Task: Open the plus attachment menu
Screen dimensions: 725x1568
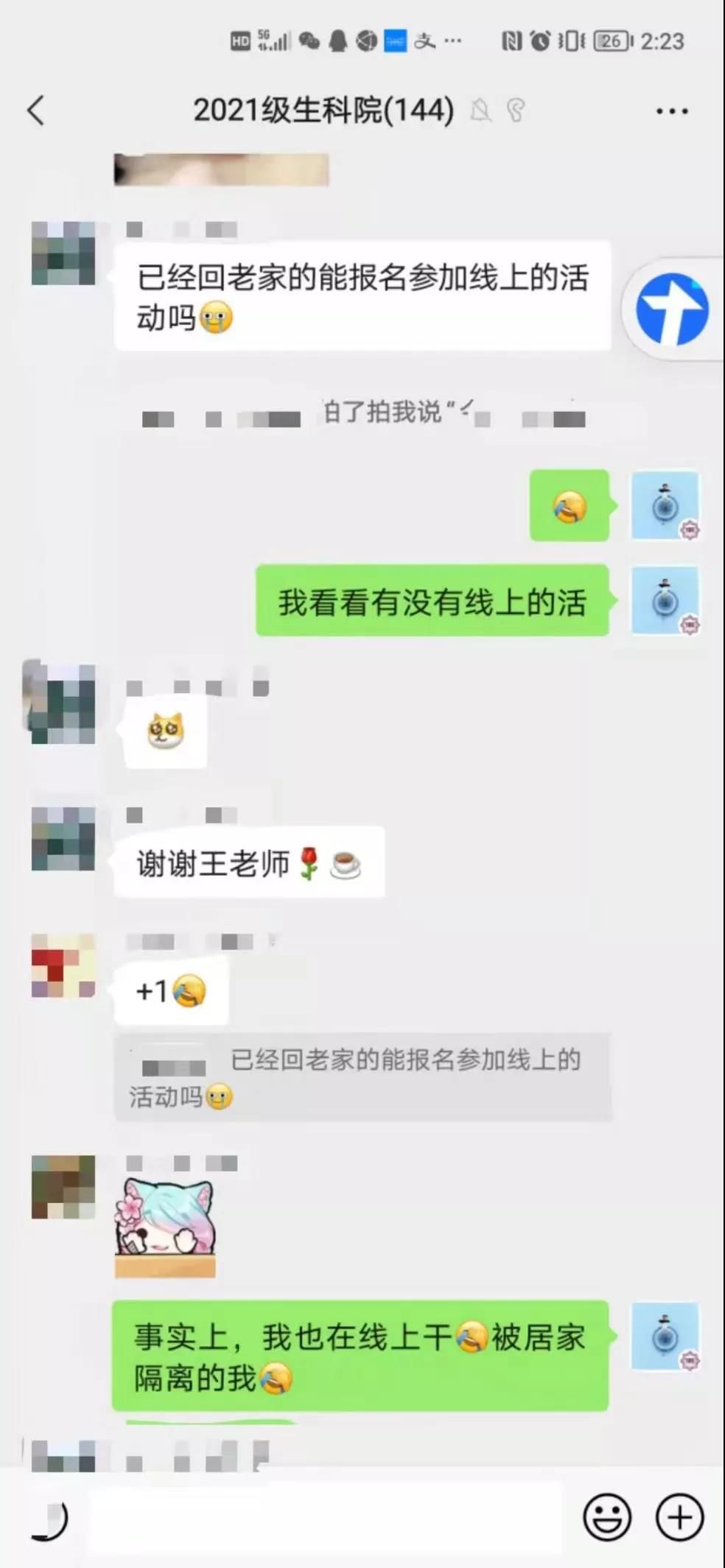Action: 679,1518
